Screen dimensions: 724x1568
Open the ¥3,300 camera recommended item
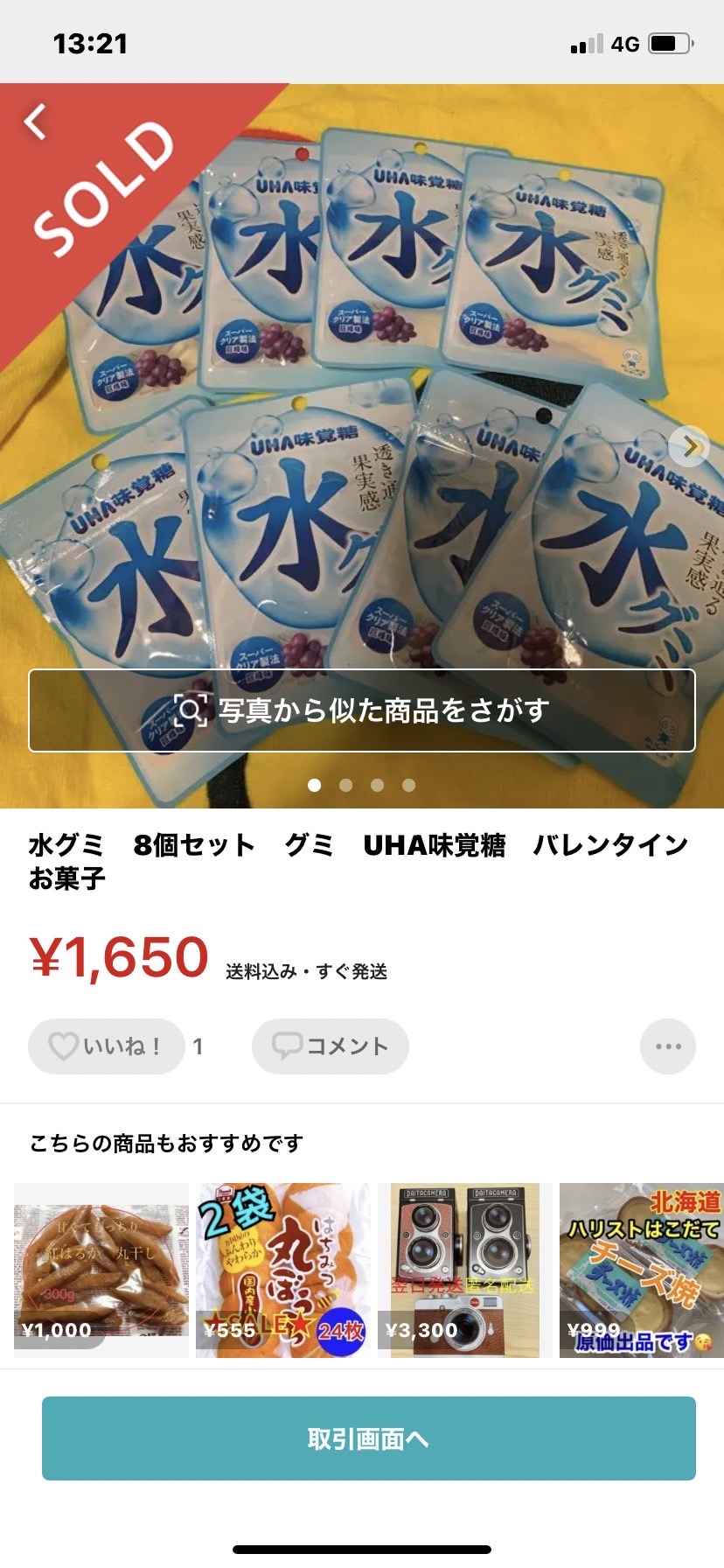[465, 1270]
